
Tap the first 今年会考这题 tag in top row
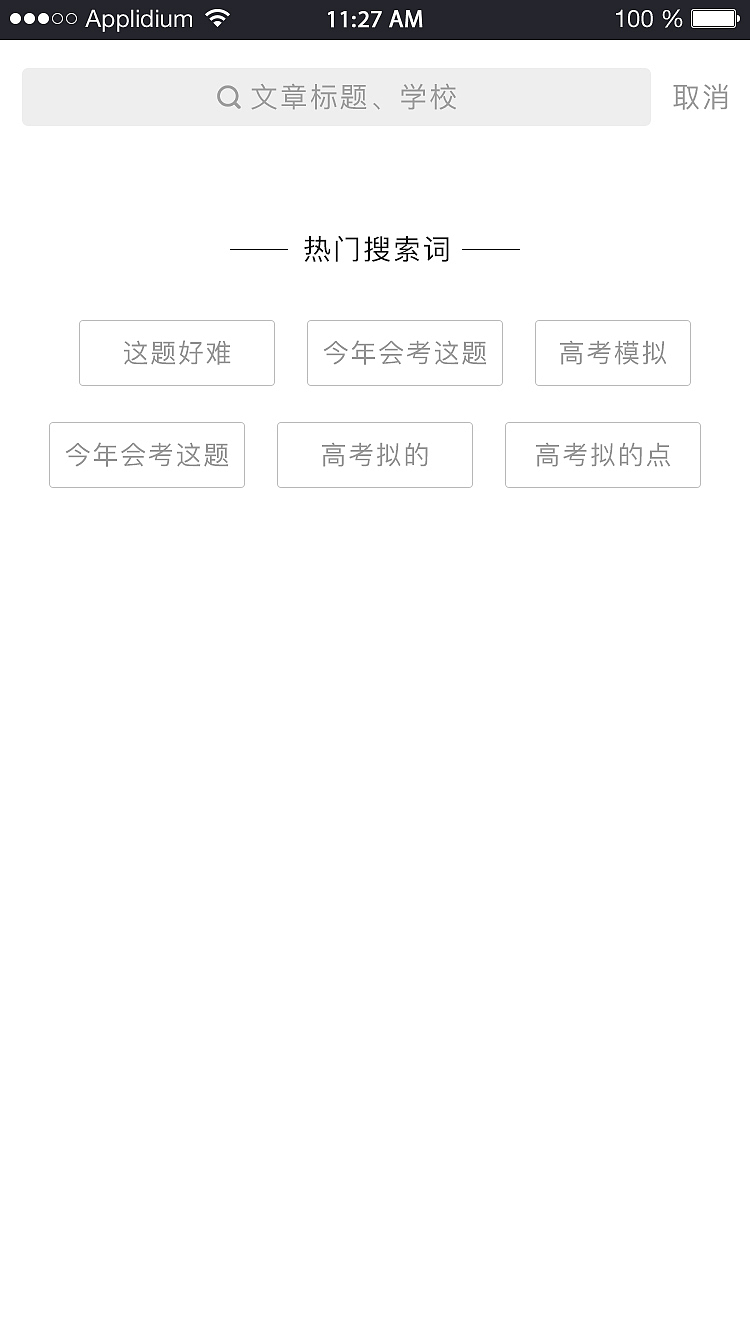point(404,352)
